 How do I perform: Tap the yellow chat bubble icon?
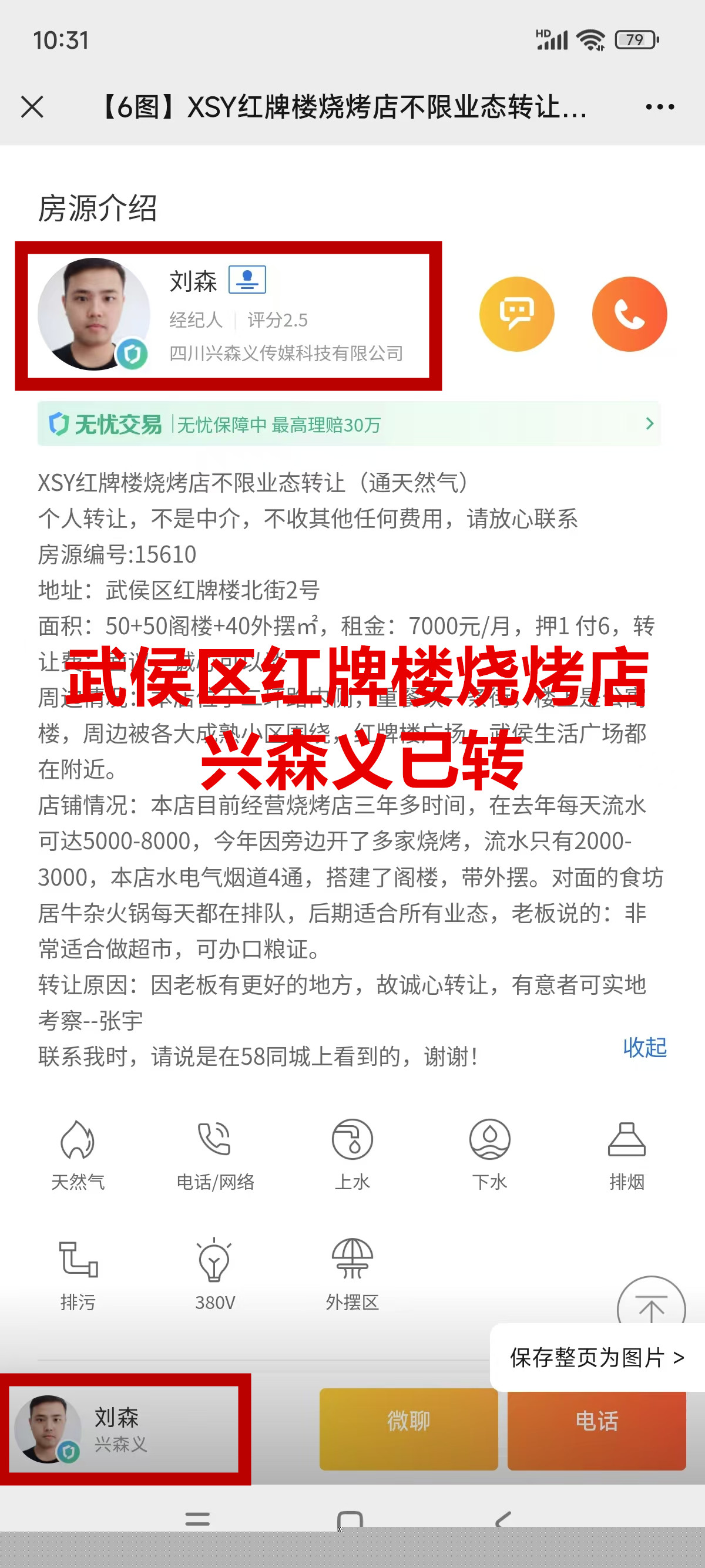516,314
